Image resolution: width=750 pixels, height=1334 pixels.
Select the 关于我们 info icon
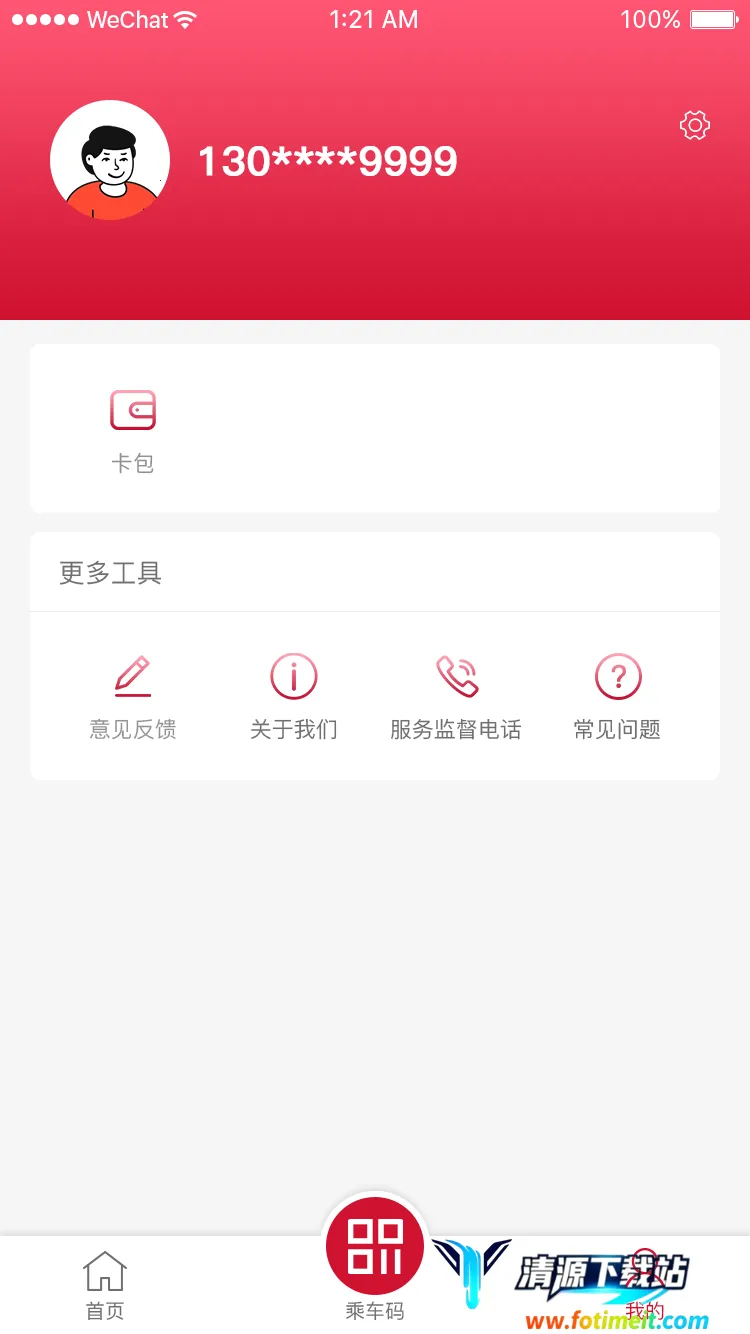click(x=294, y=675)
